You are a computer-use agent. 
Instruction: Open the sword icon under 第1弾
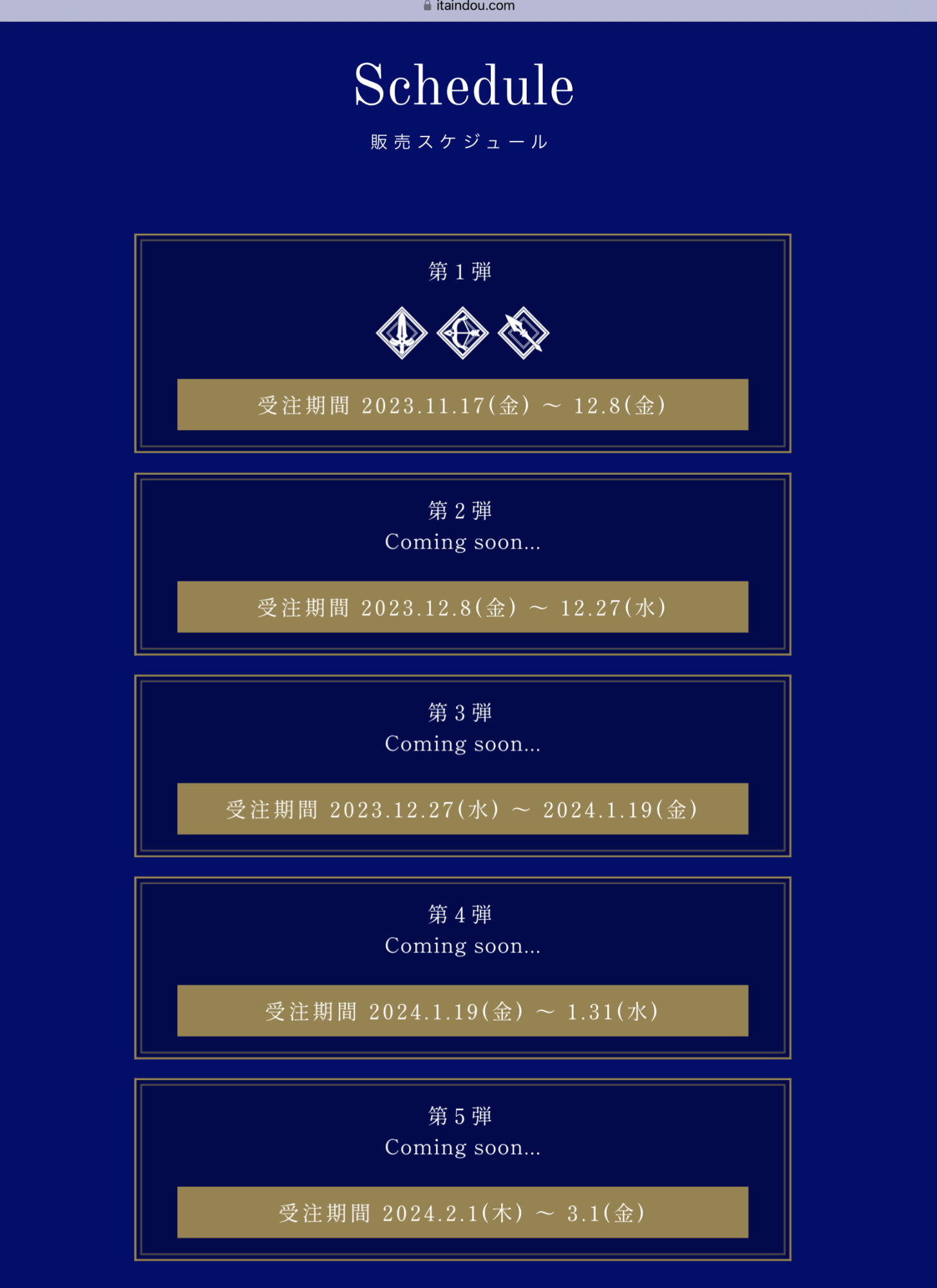click(x=402, y=333)
